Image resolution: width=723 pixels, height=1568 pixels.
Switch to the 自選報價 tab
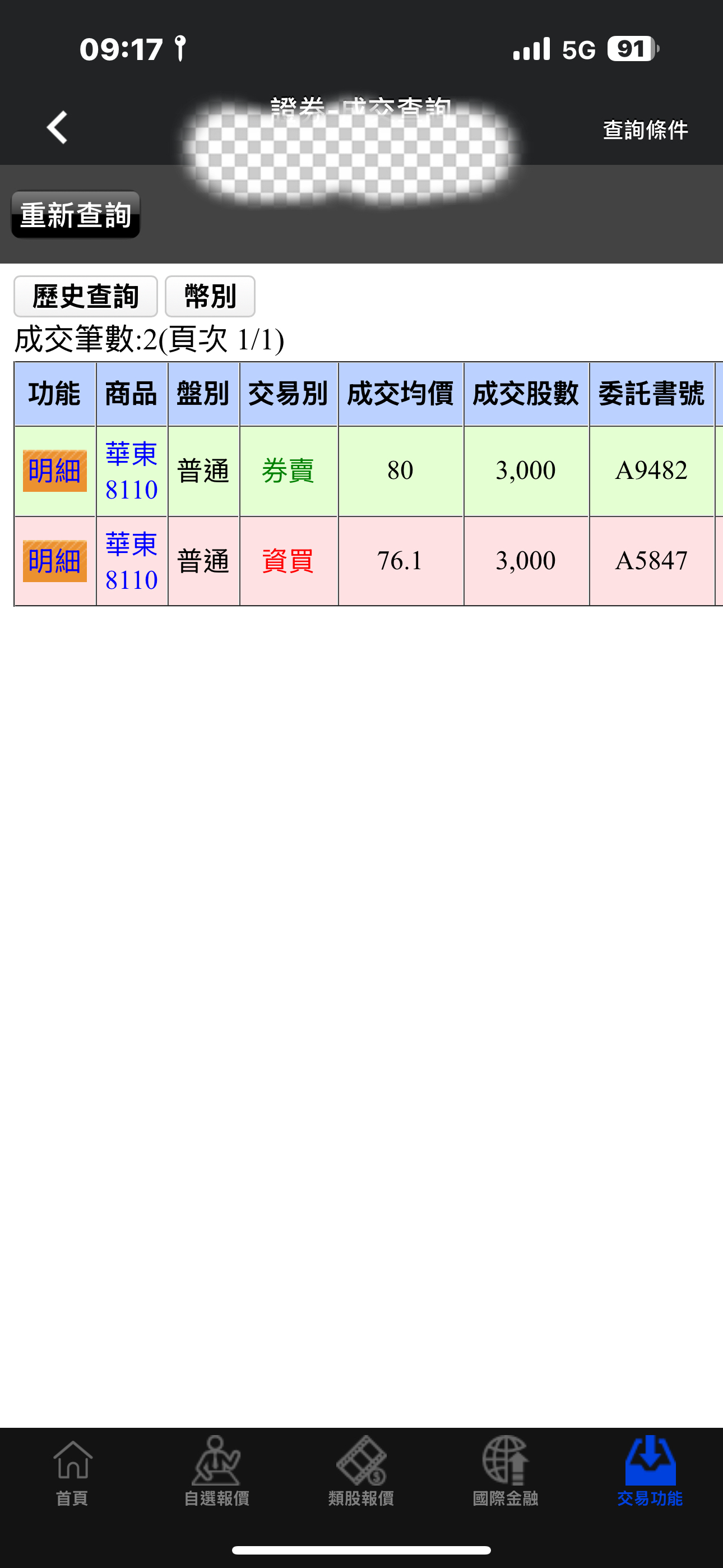(x=217, y=1470)
